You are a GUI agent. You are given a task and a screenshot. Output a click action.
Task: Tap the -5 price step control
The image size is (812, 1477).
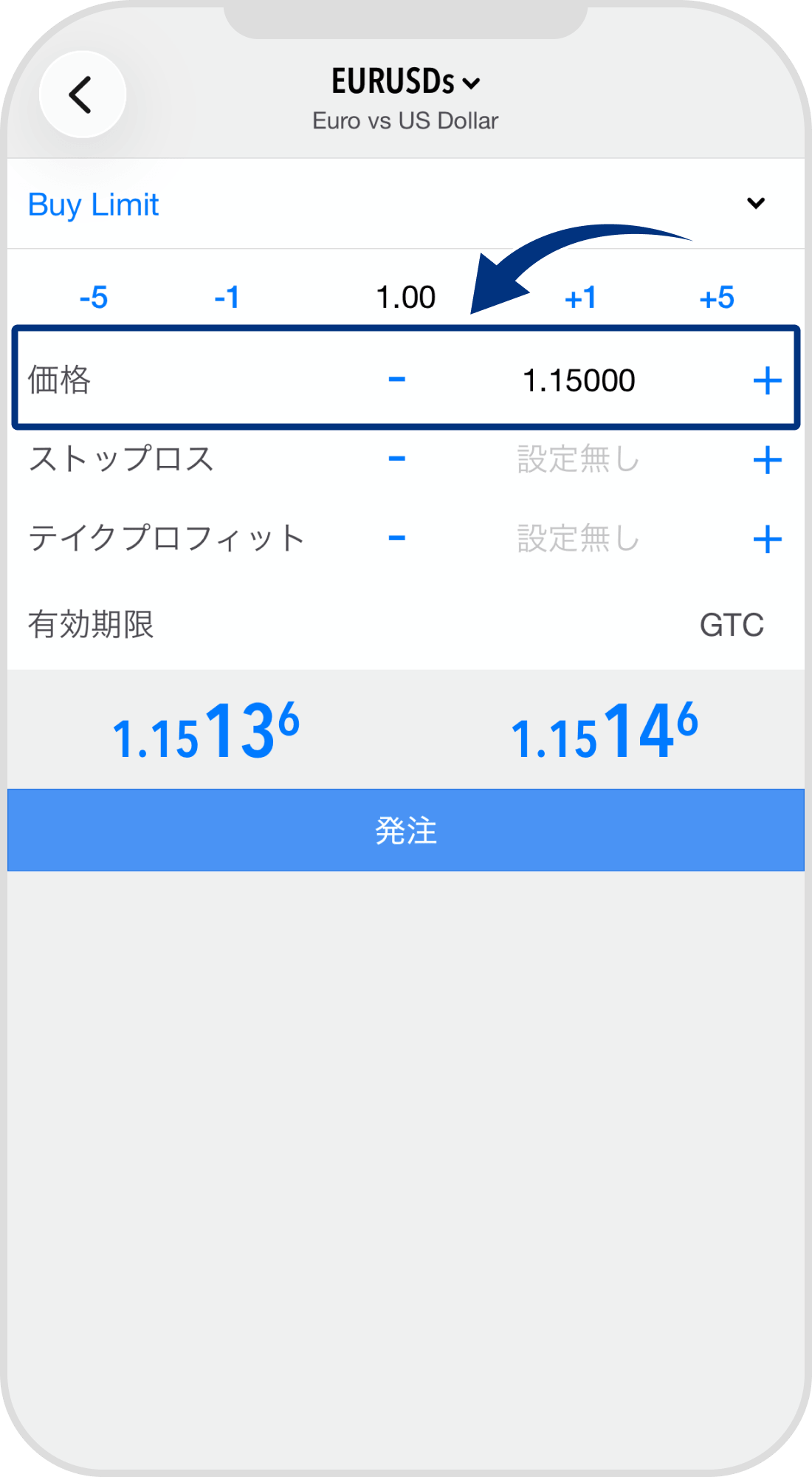pyautogui.click(x=94, y=297)
